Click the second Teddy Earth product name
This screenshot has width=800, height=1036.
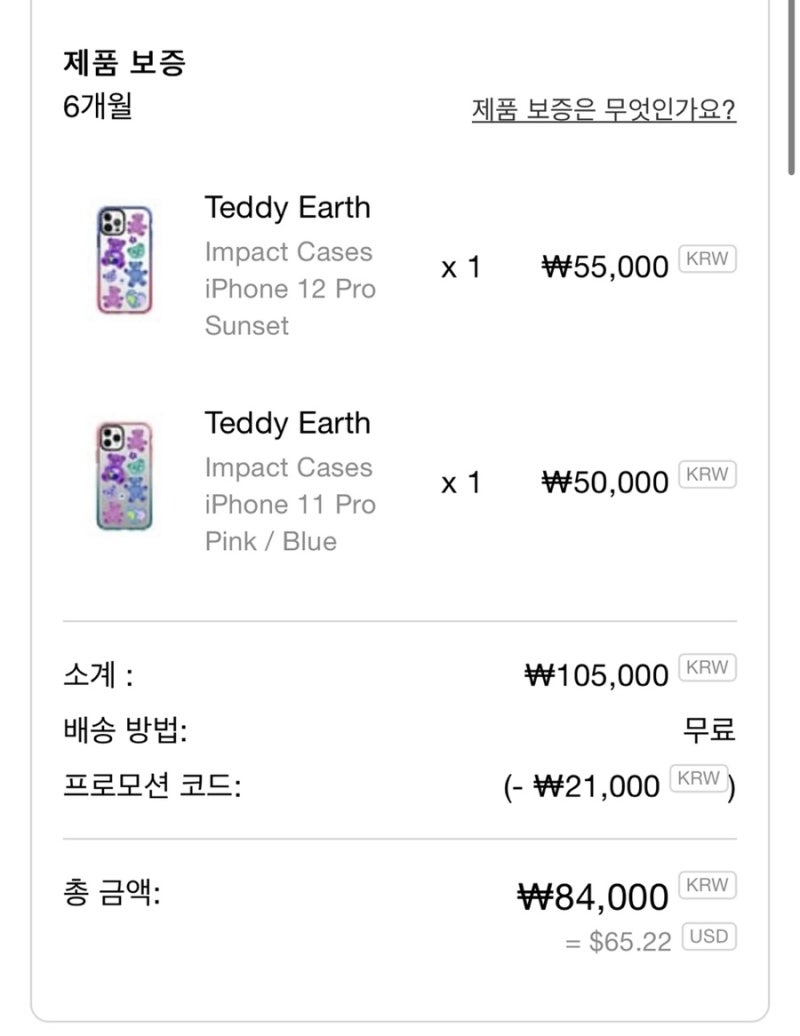pyautogui.click(x=287, y=424)
